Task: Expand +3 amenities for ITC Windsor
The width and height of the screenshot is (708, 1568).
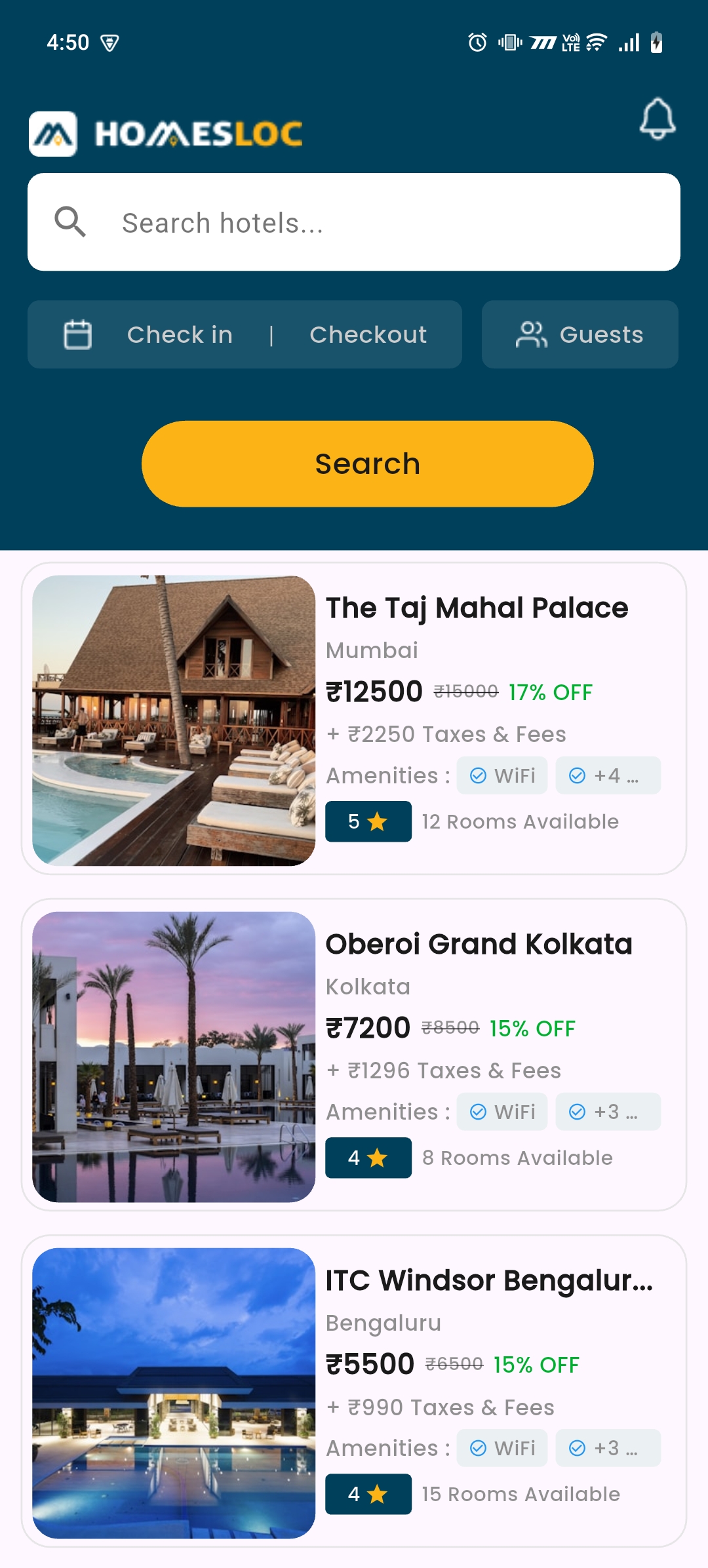Action: click(x=608, y=1449)
